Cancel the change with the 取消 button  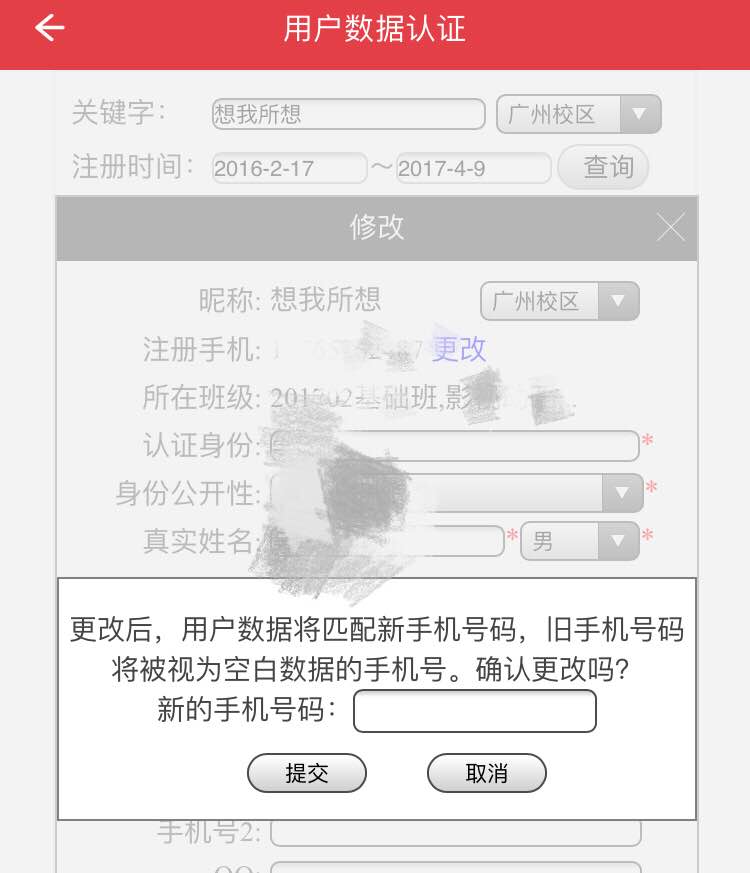[x=487, y=773]
